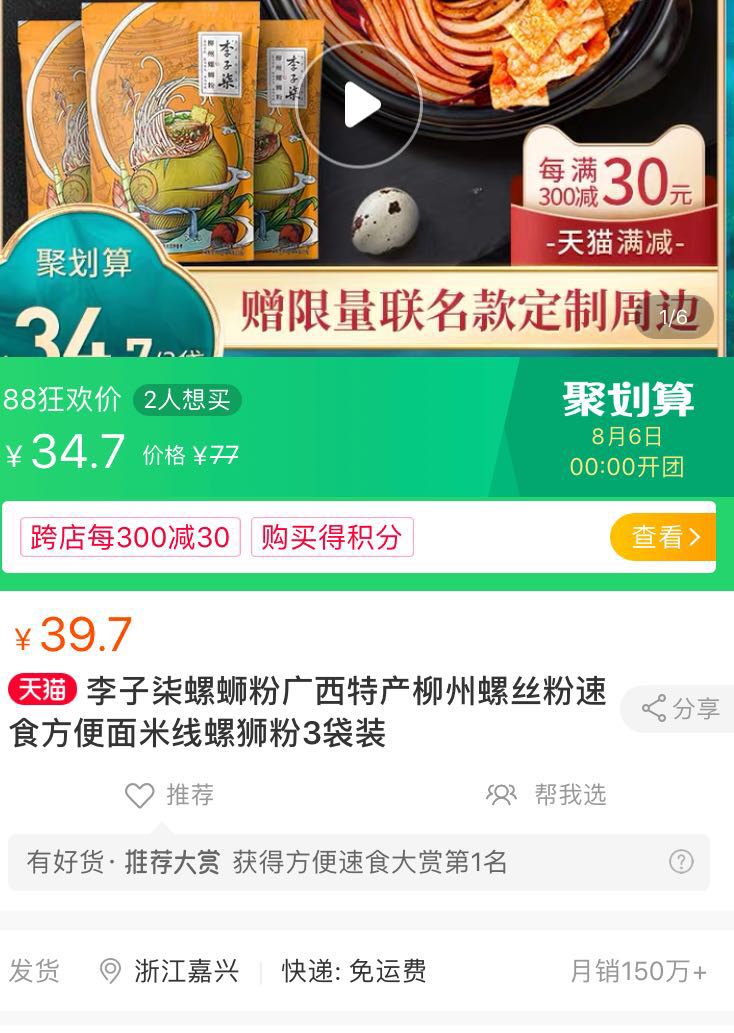Open the 推荐大赏 help question mark
The height and width of the screenshot is (1033, 734).
[x=681, y=862]
